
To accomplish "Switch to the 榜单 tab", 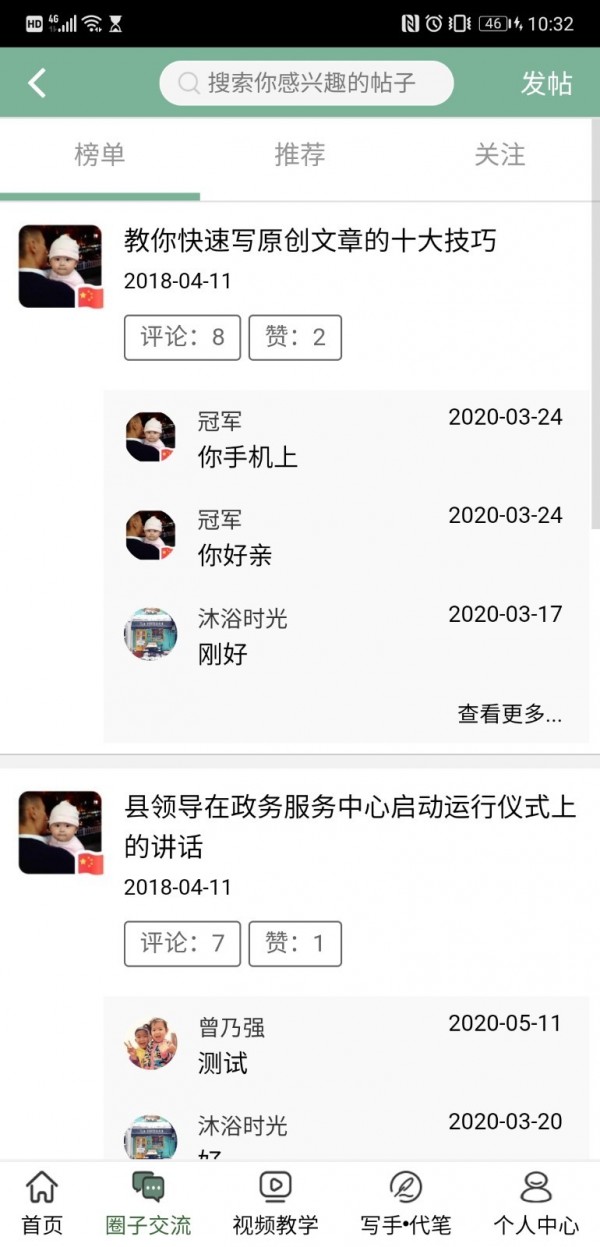I will pyautogui.click(x=100, y=155).
